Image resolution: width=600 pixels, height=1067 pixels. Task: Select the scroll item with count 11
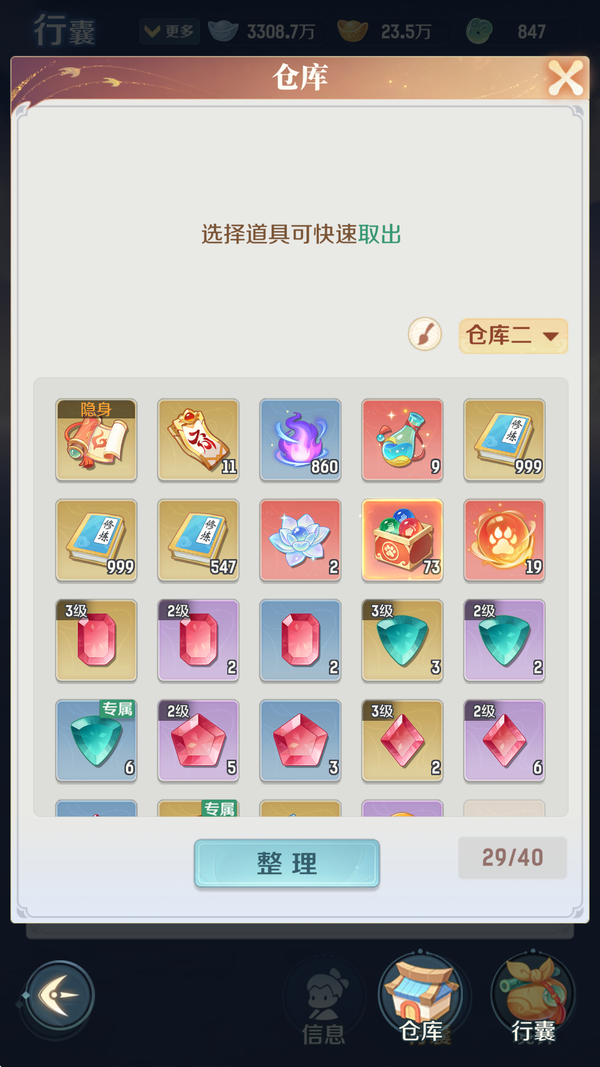198,439
